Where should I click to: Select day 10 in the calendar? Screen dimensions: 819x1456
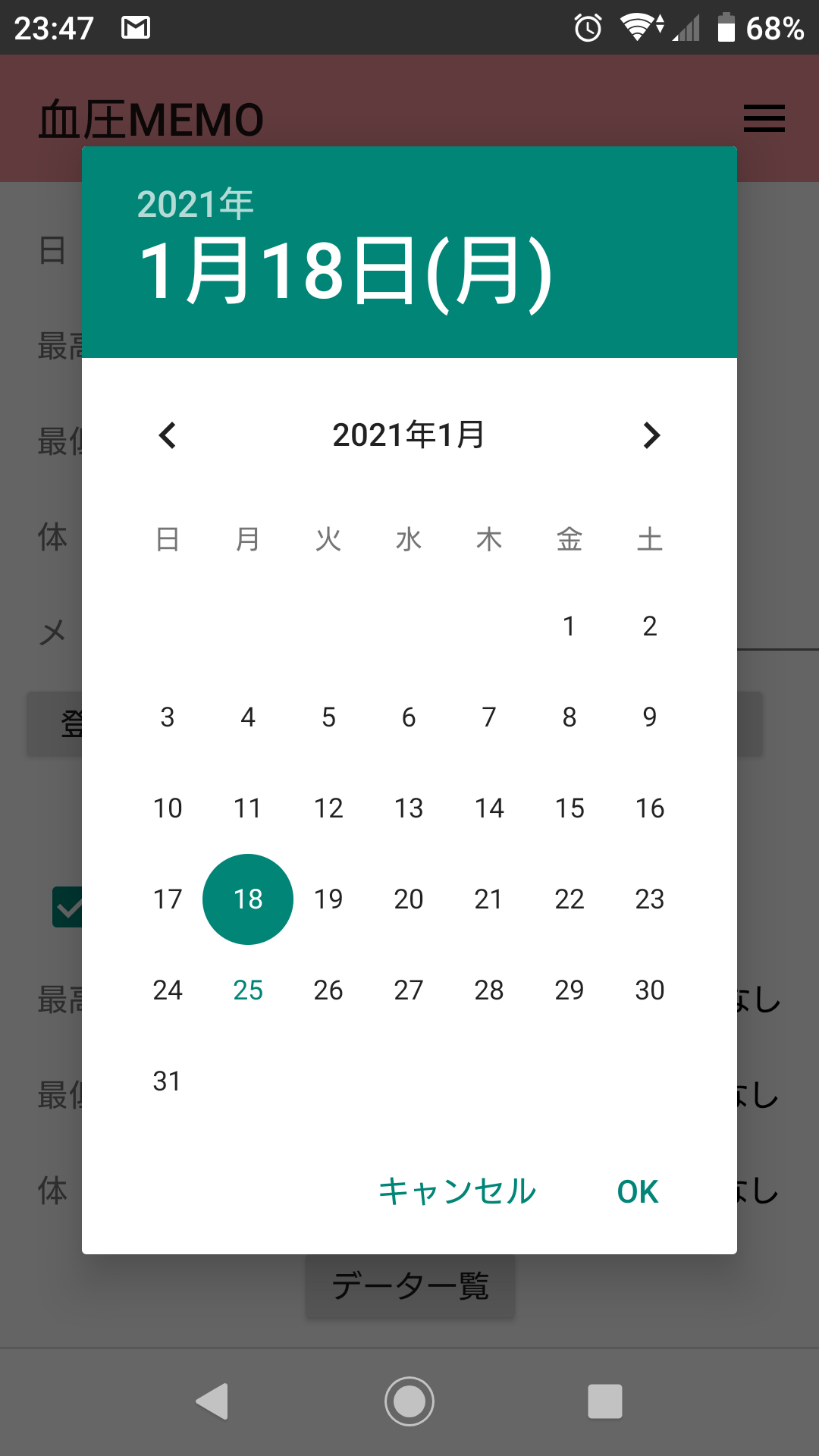tap(168, 808)
